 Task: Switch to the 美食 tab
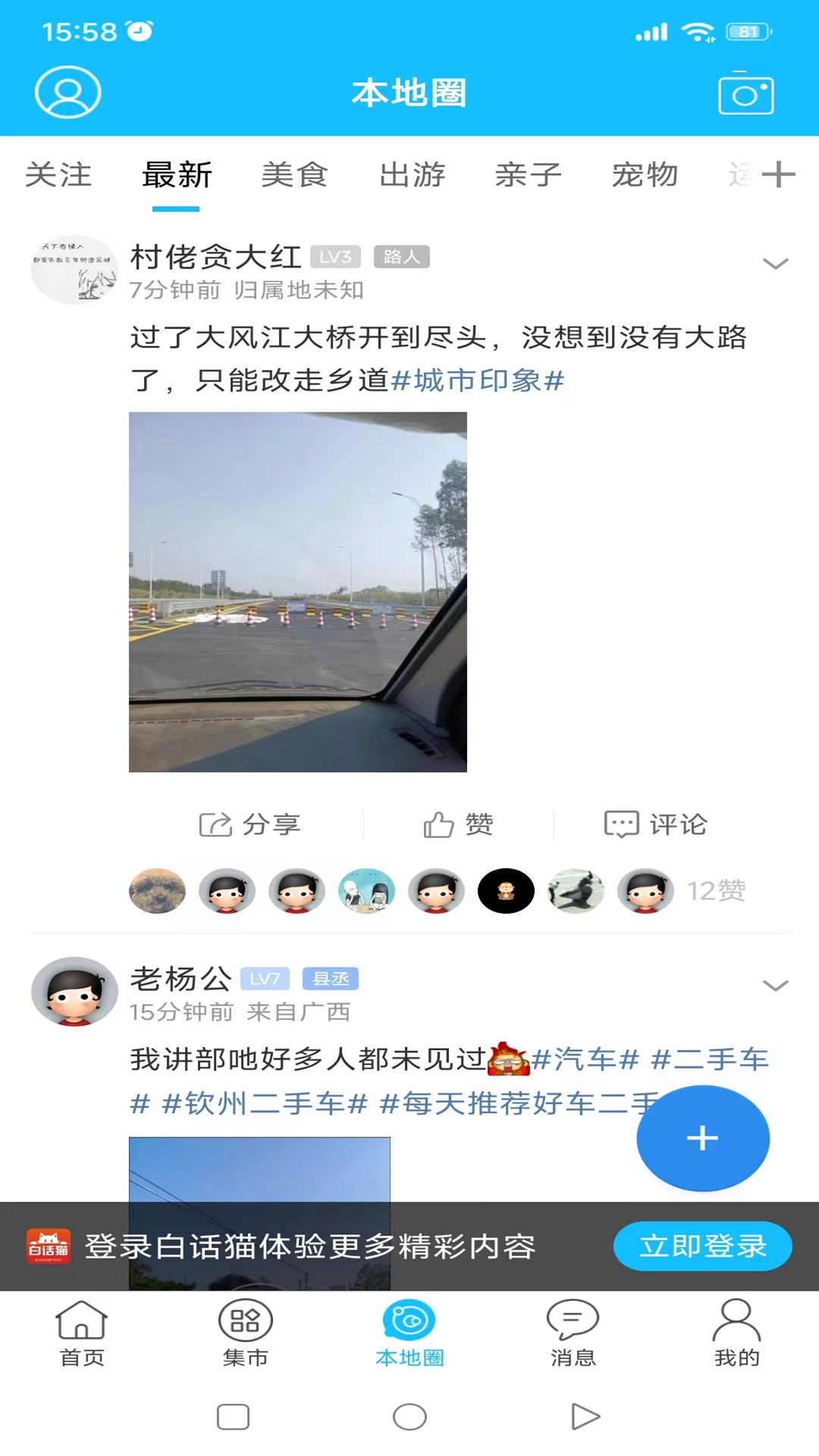tap(294, 175)
